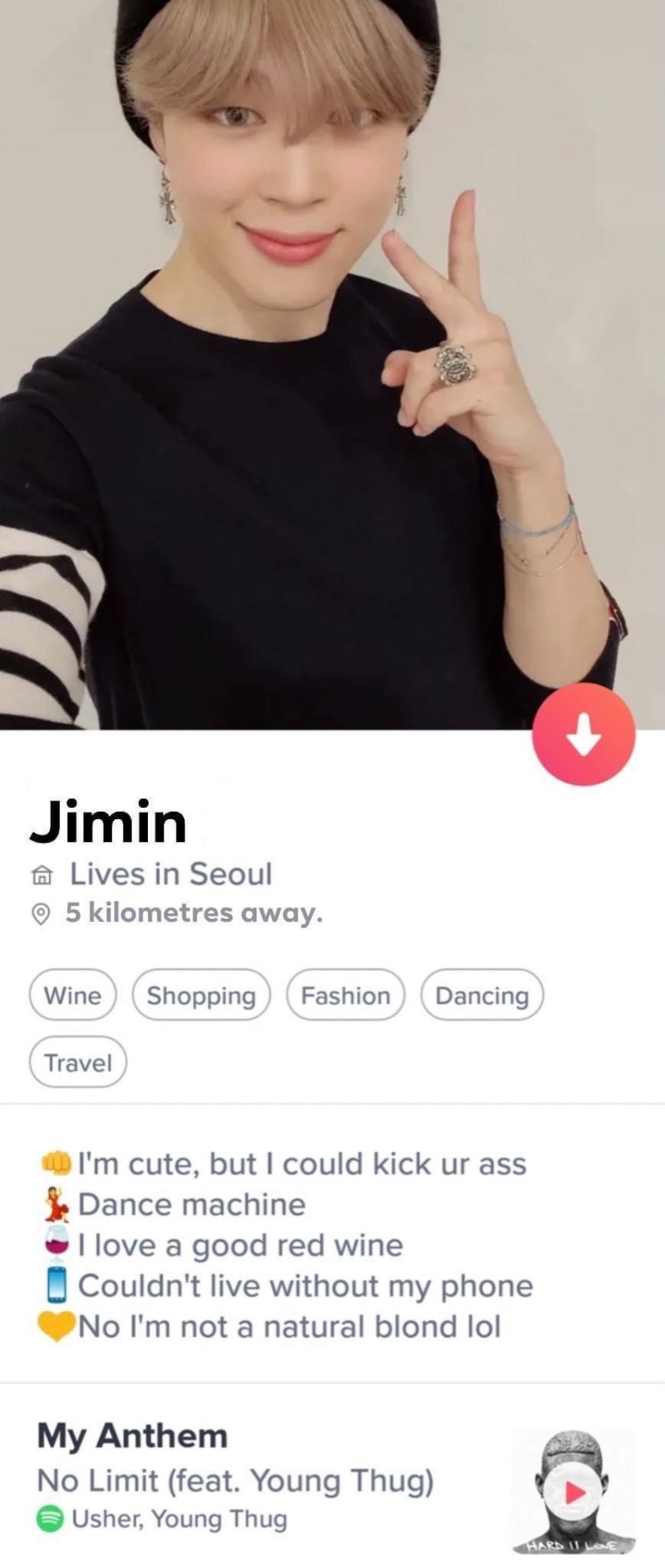Select the Wine interest chip
665x1568 pixels.
click(73, 995)
